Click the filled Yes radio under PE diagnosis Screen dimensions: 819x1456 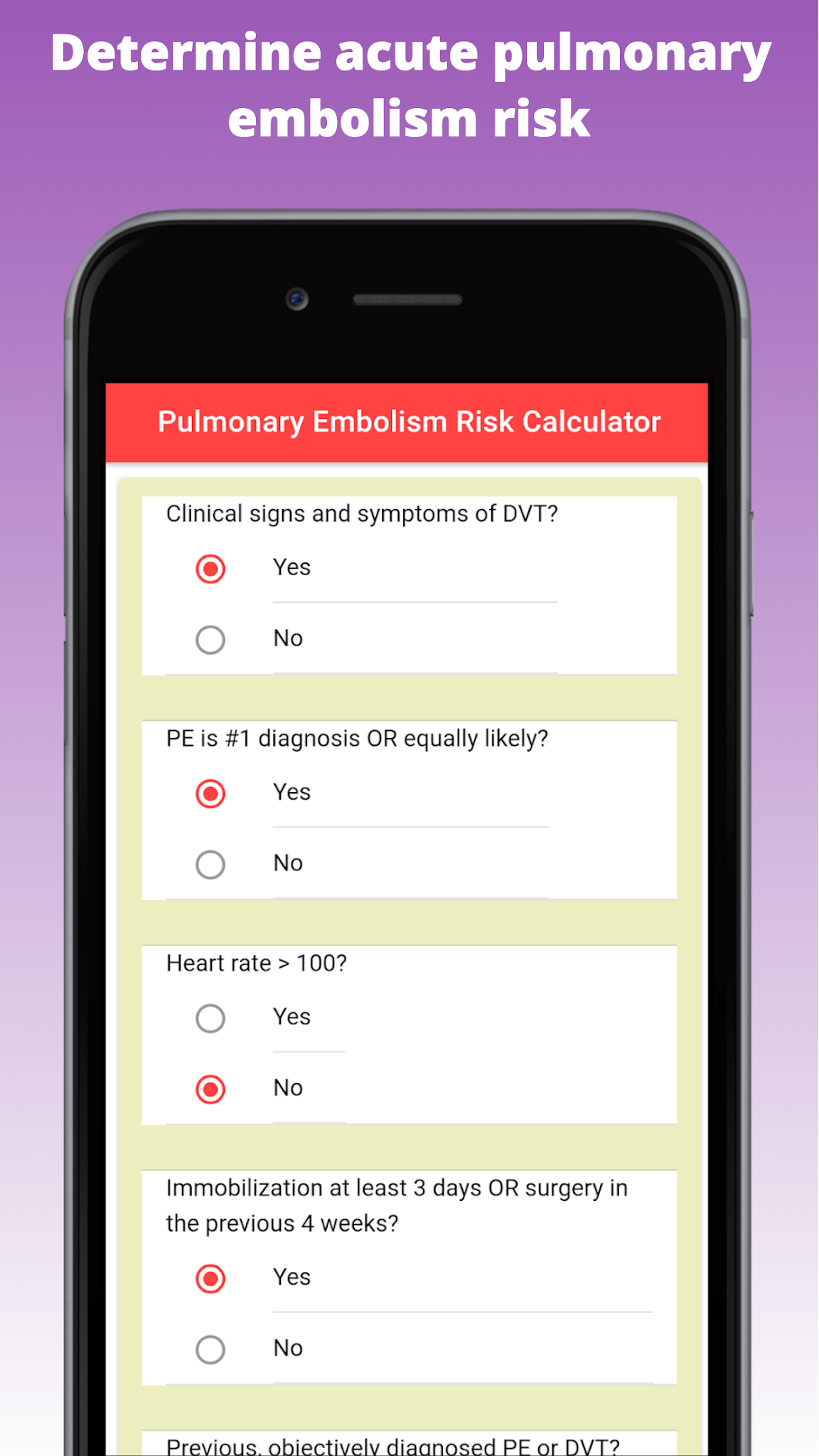pyautogui.click(x=210, y=793)
